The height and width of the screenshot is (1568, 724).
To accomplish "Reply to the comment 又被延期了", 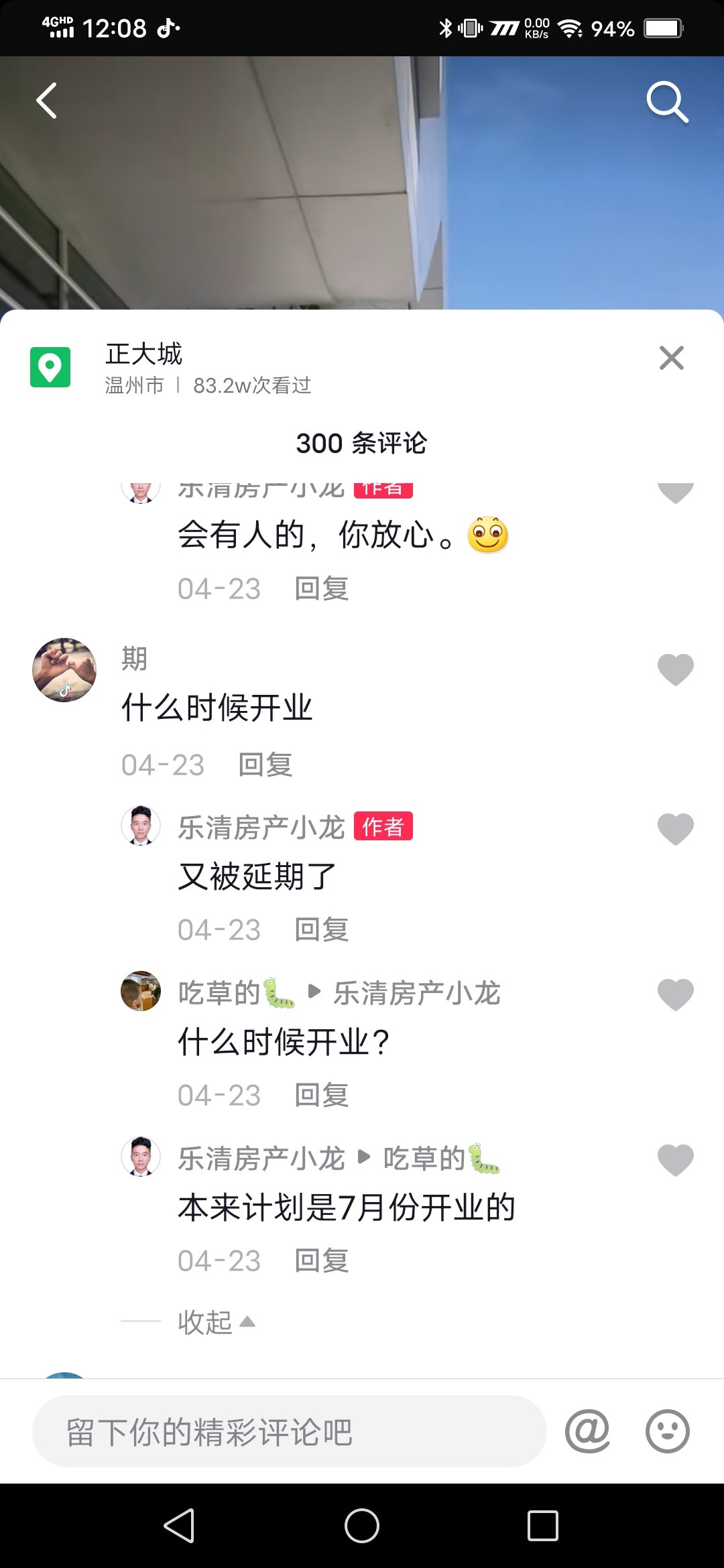I will pyautogui.click(x=322, y=930).
